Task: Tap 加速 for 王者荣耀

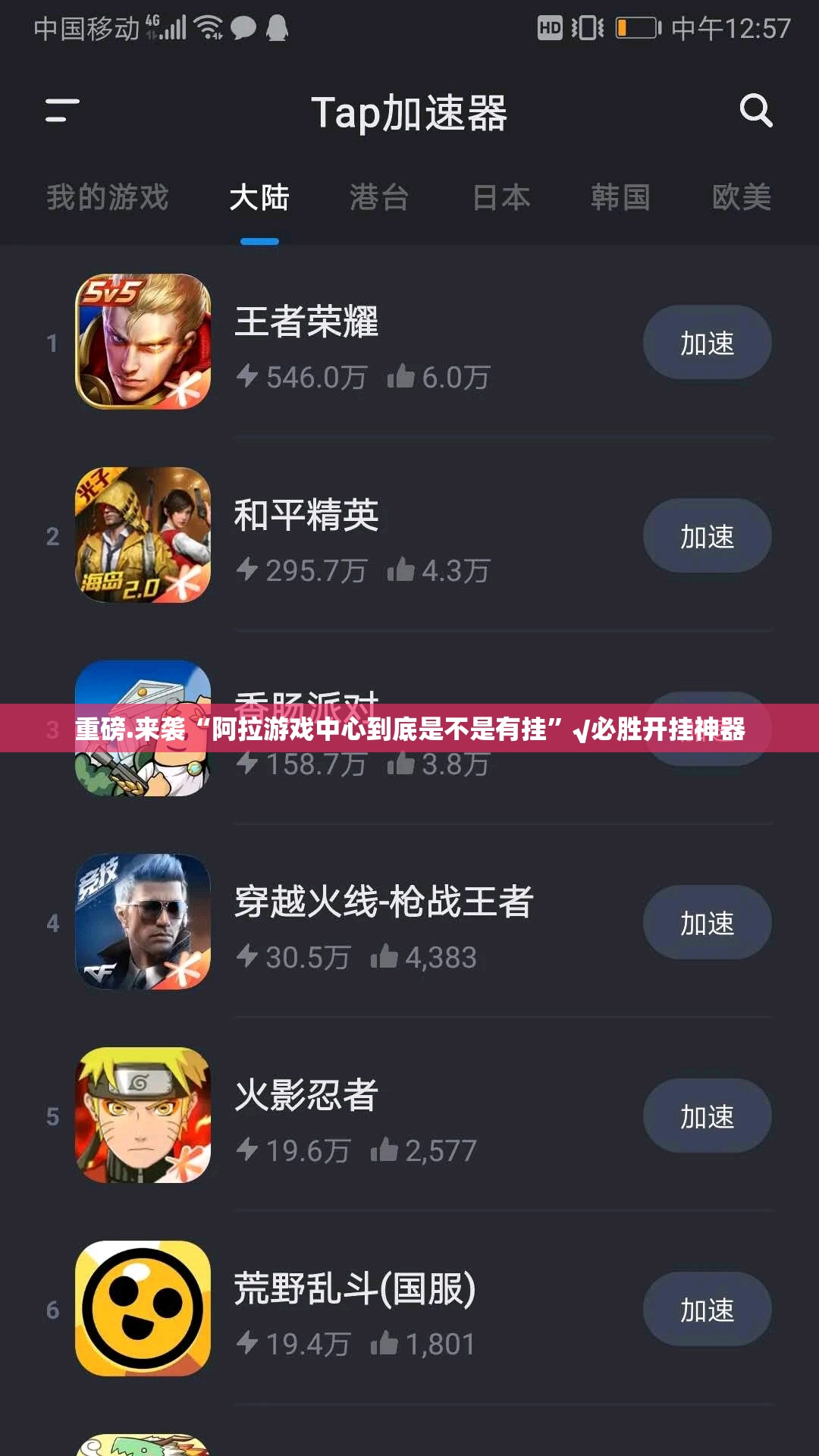Action: coord(707,343)
